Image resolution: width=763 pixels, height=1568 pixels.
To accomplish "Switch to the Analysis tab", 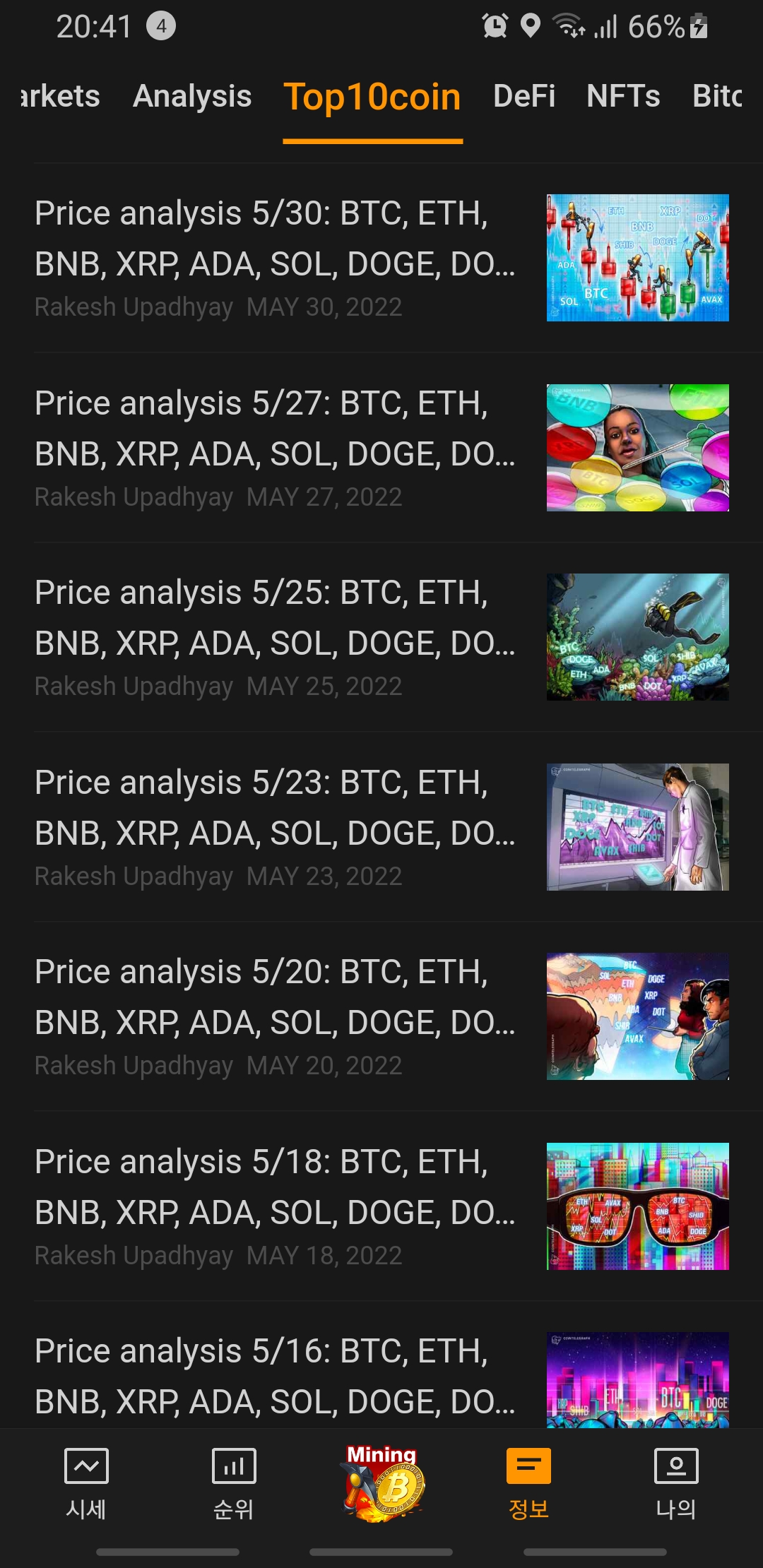I will coord(192,96).
